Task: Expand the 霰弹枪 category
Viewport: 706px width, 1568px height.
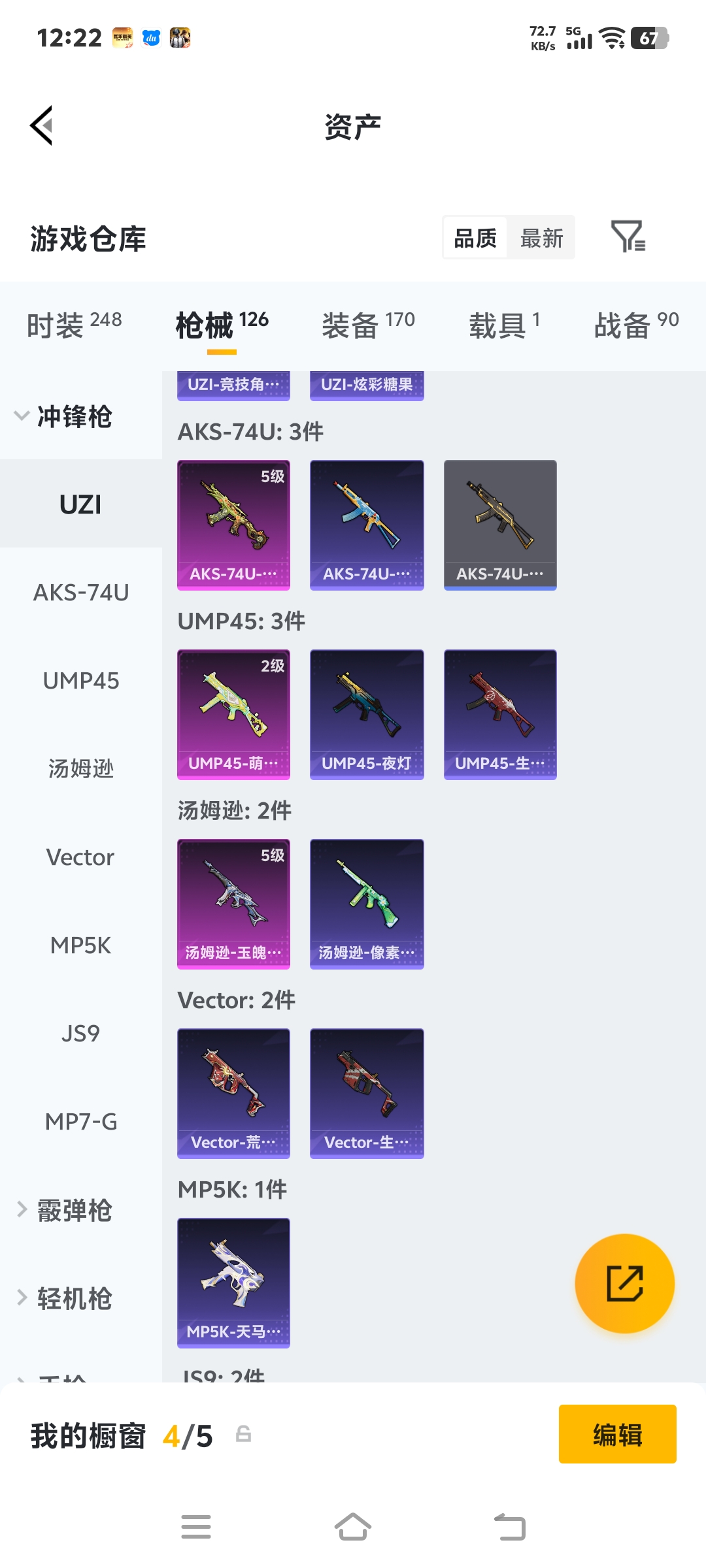Action: click(64, 1210)
